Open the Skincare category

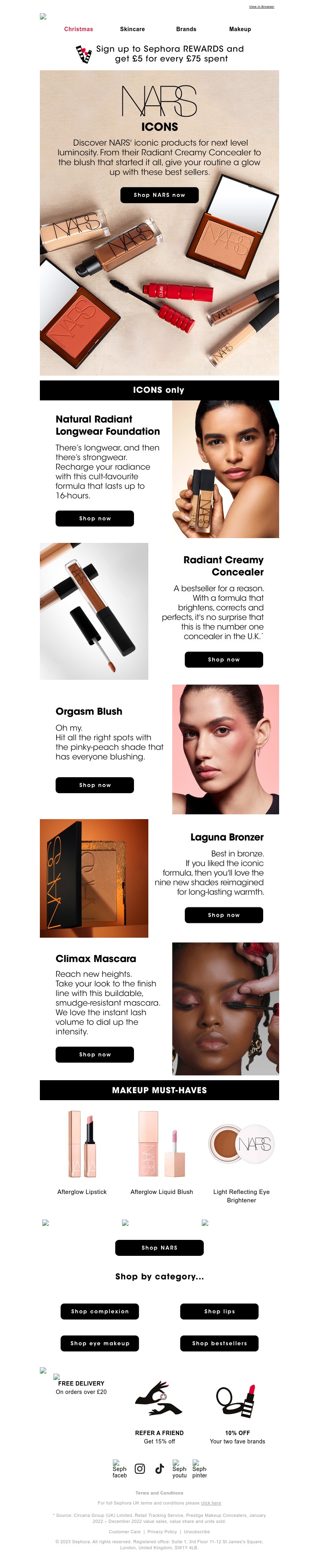[132, 29]
